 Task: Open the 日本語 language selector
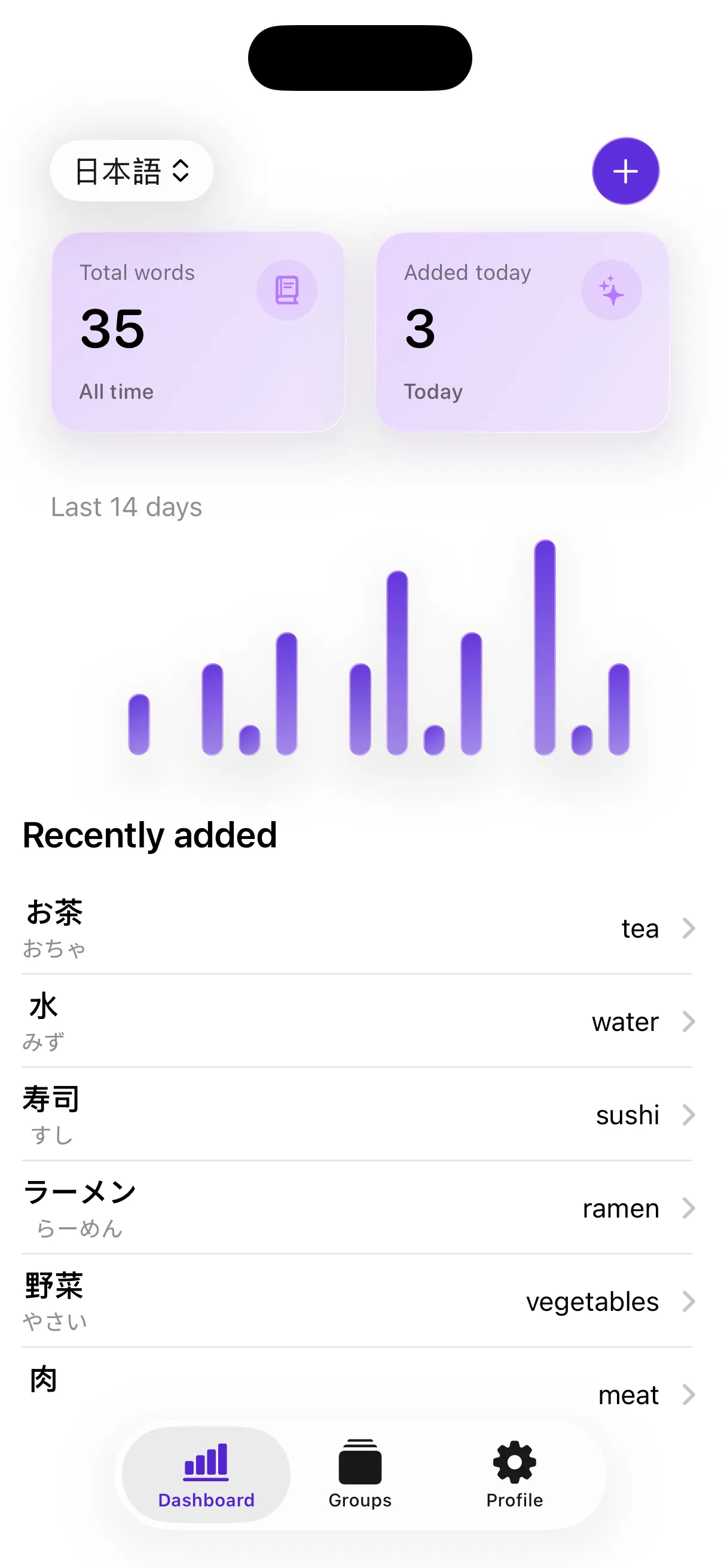[132, 171]
